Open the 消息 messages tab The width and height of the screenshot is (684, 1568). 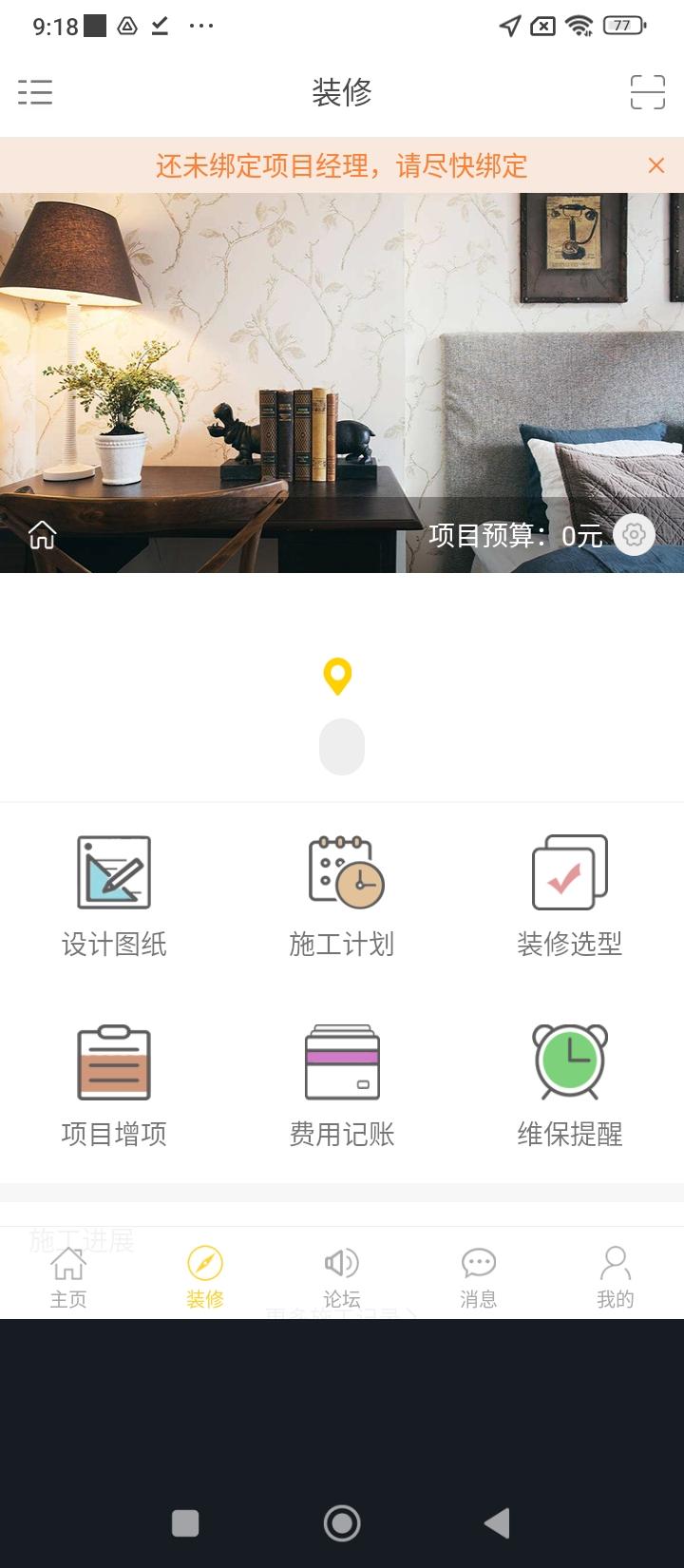point(478,1273)
